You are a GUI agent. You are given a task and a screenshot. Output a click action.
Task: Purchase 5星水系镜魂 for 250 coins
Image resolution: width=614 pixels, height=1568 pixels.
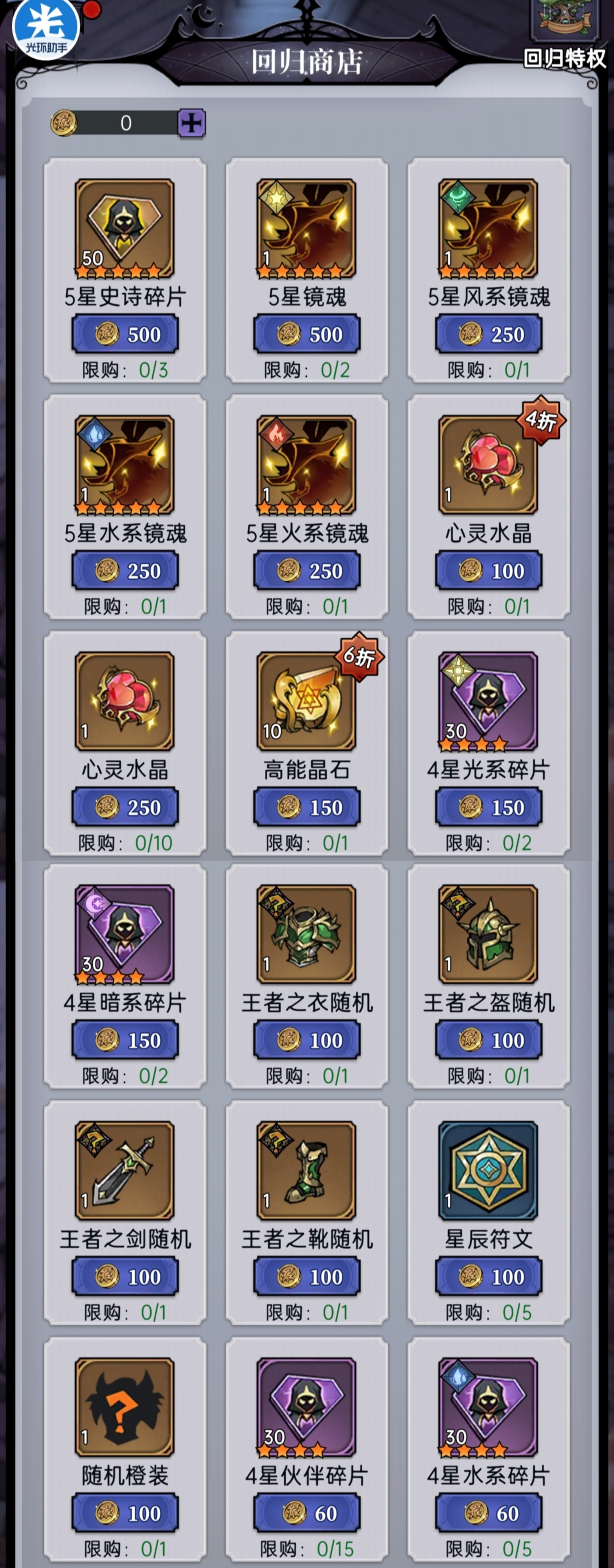[125, 571]
